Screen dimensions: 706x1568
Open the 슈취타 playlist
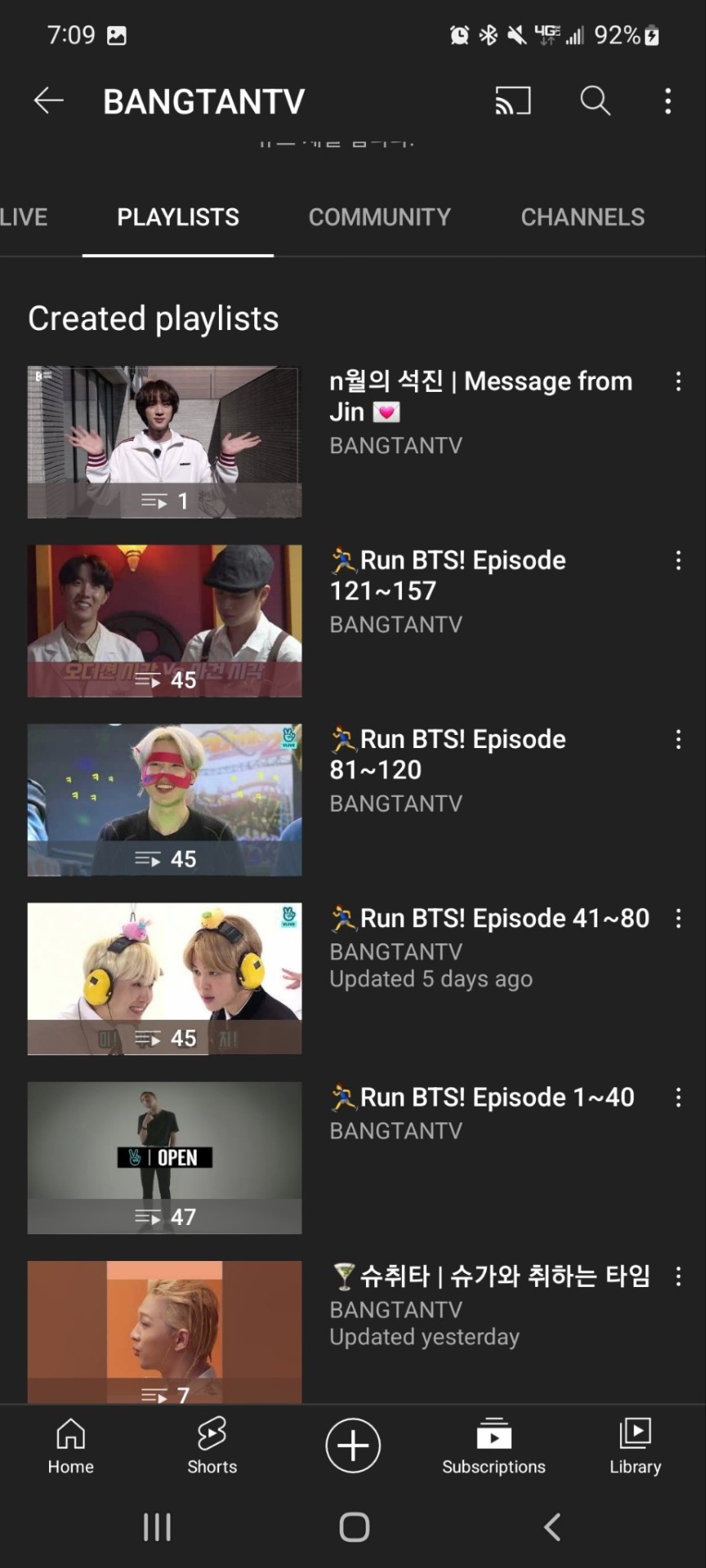tap(490, 1276)
